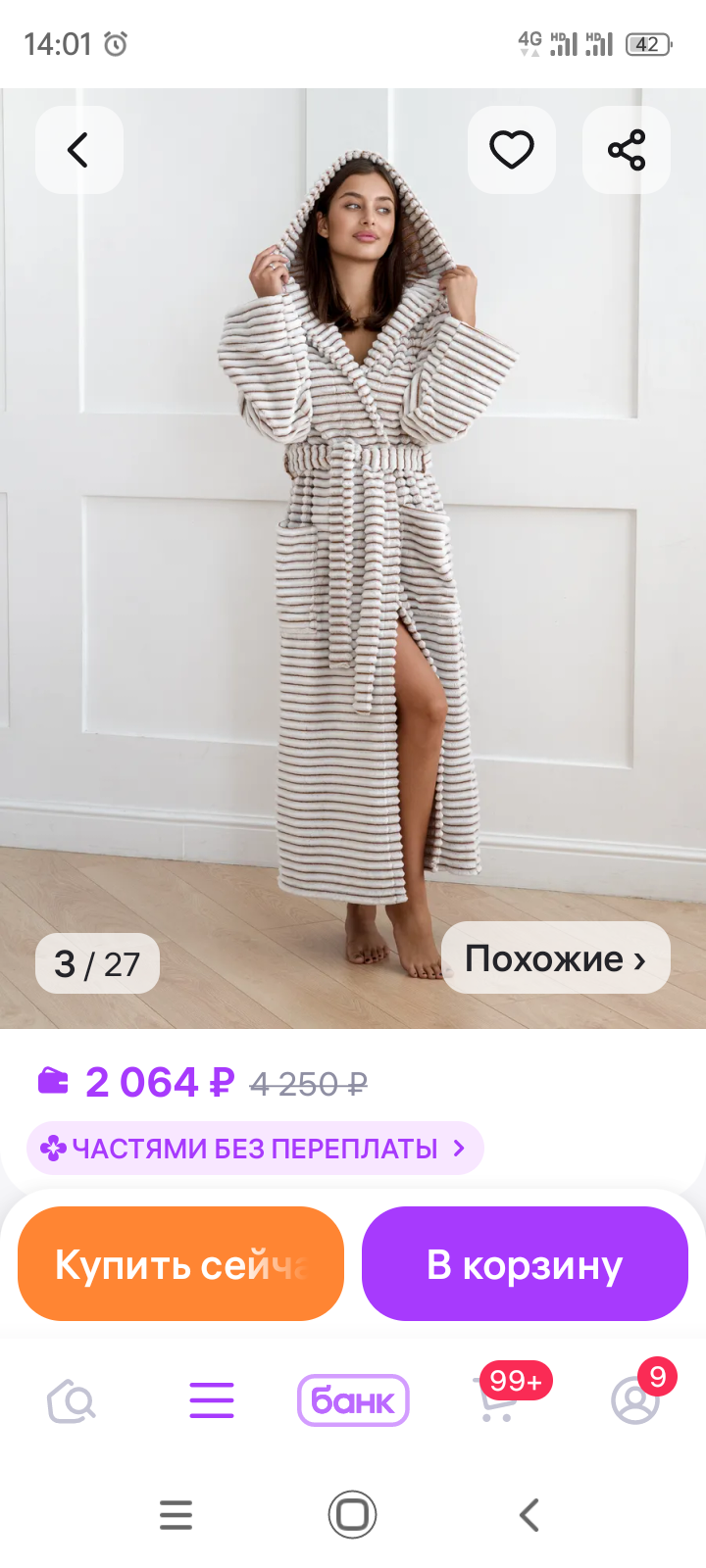Tap Купить сейчас to buy now

coord(181,1264)
